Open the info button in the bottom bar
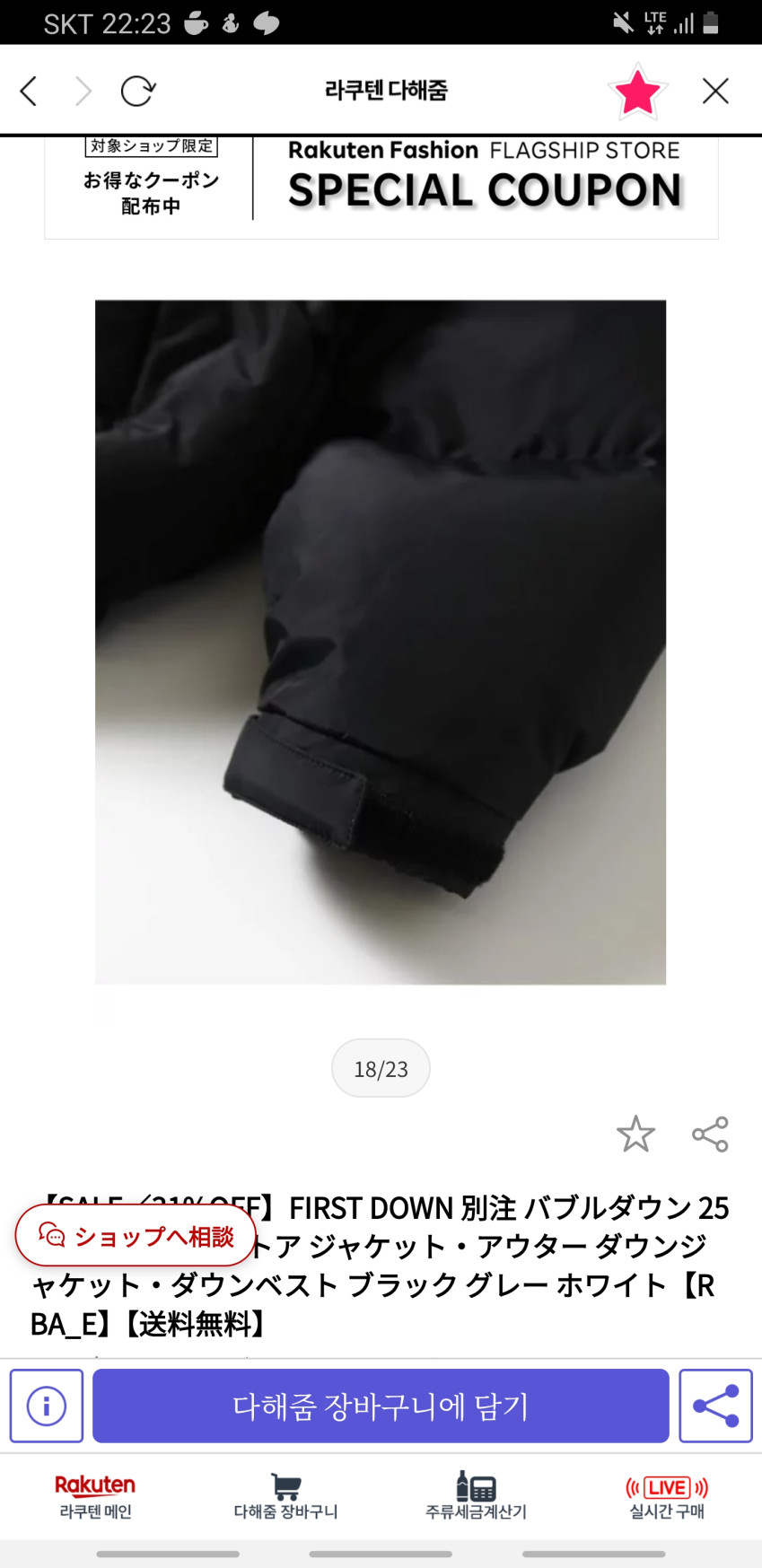Screen dimensions: 762x1568 tap(47, 1406)
